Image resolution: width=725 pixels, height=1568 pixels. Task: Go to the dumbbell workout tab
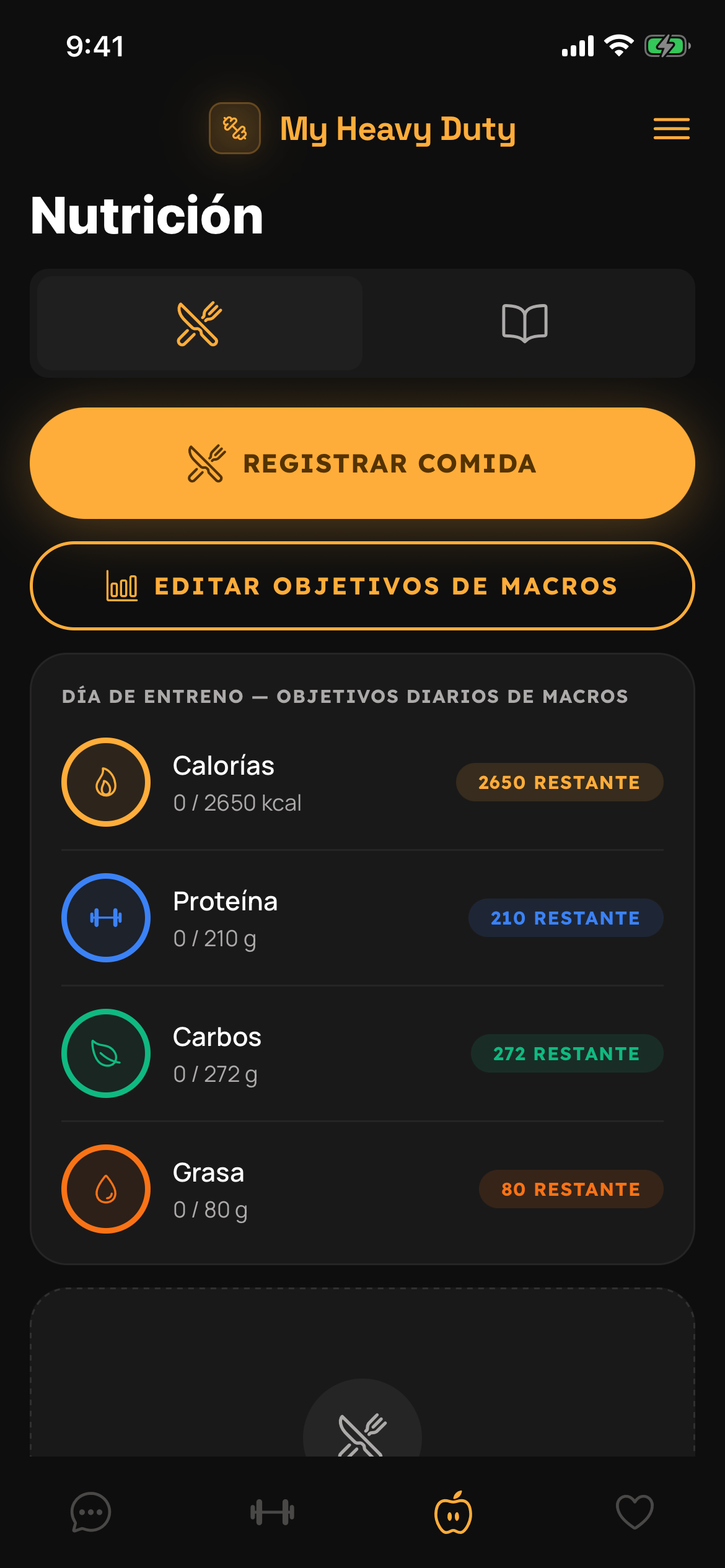[x=272, y=1512]
